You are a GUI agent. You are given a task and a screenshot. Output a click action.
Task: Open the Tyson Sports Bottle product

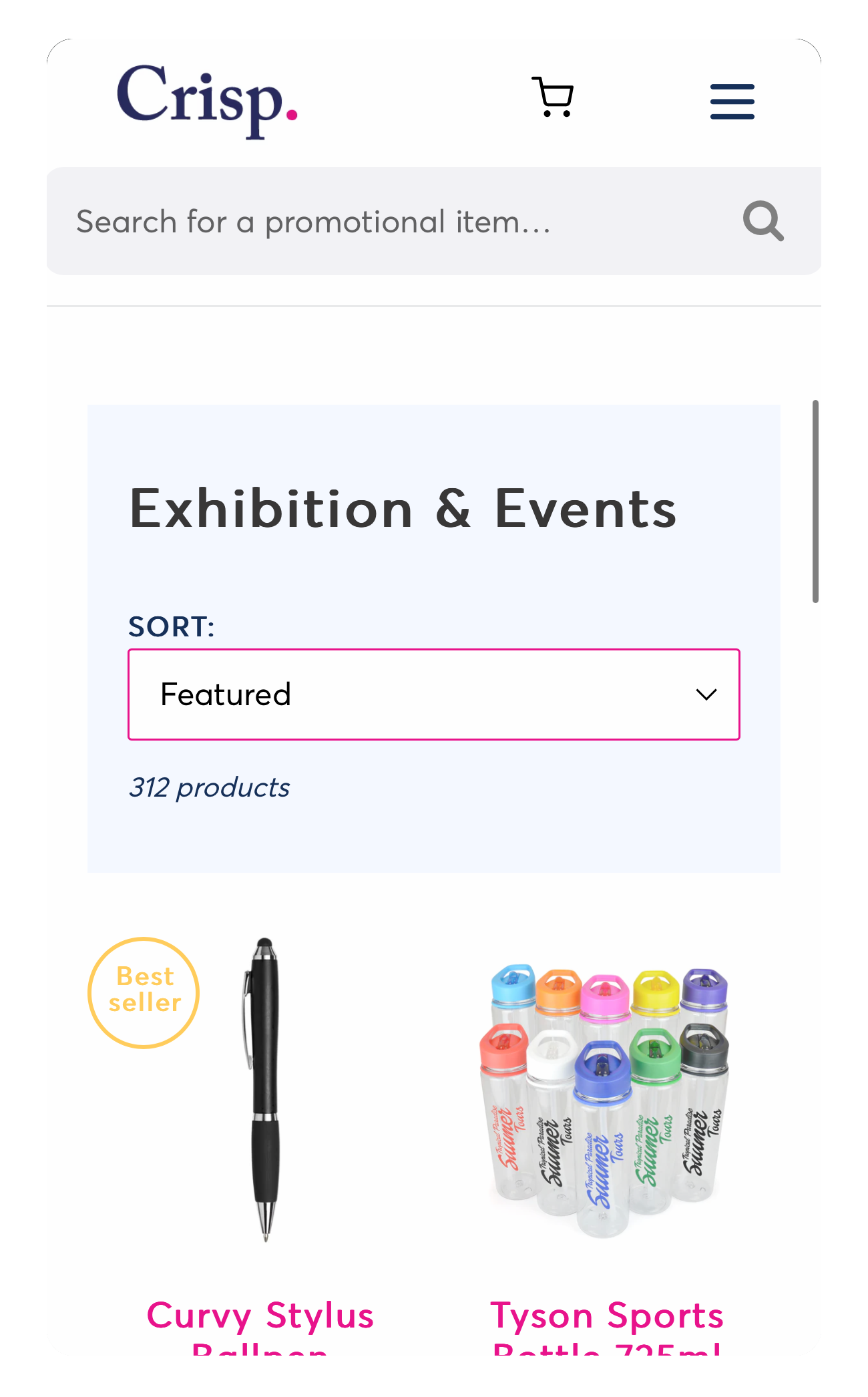click(606, 1316)
